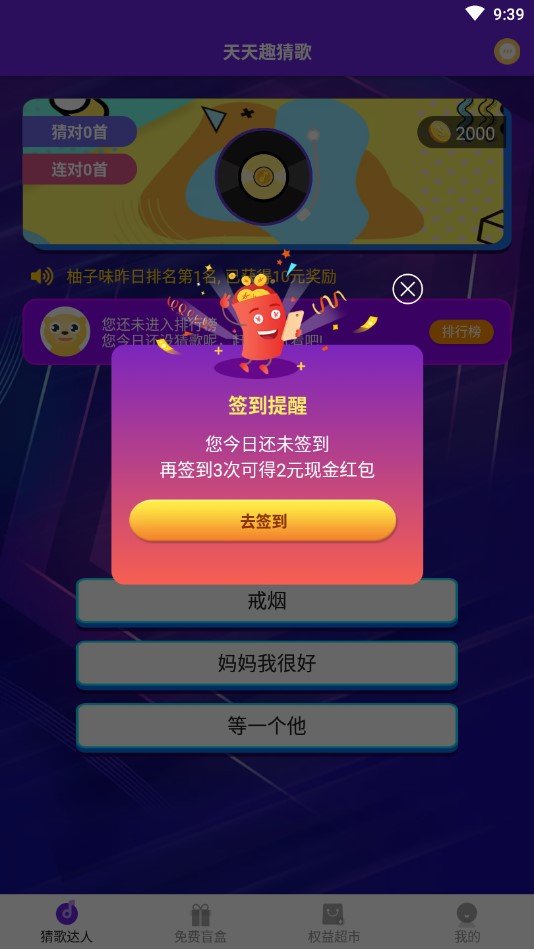Open the 排行榜 leaderboard
The width and height of the screenshot is (534, 949).
461,332
